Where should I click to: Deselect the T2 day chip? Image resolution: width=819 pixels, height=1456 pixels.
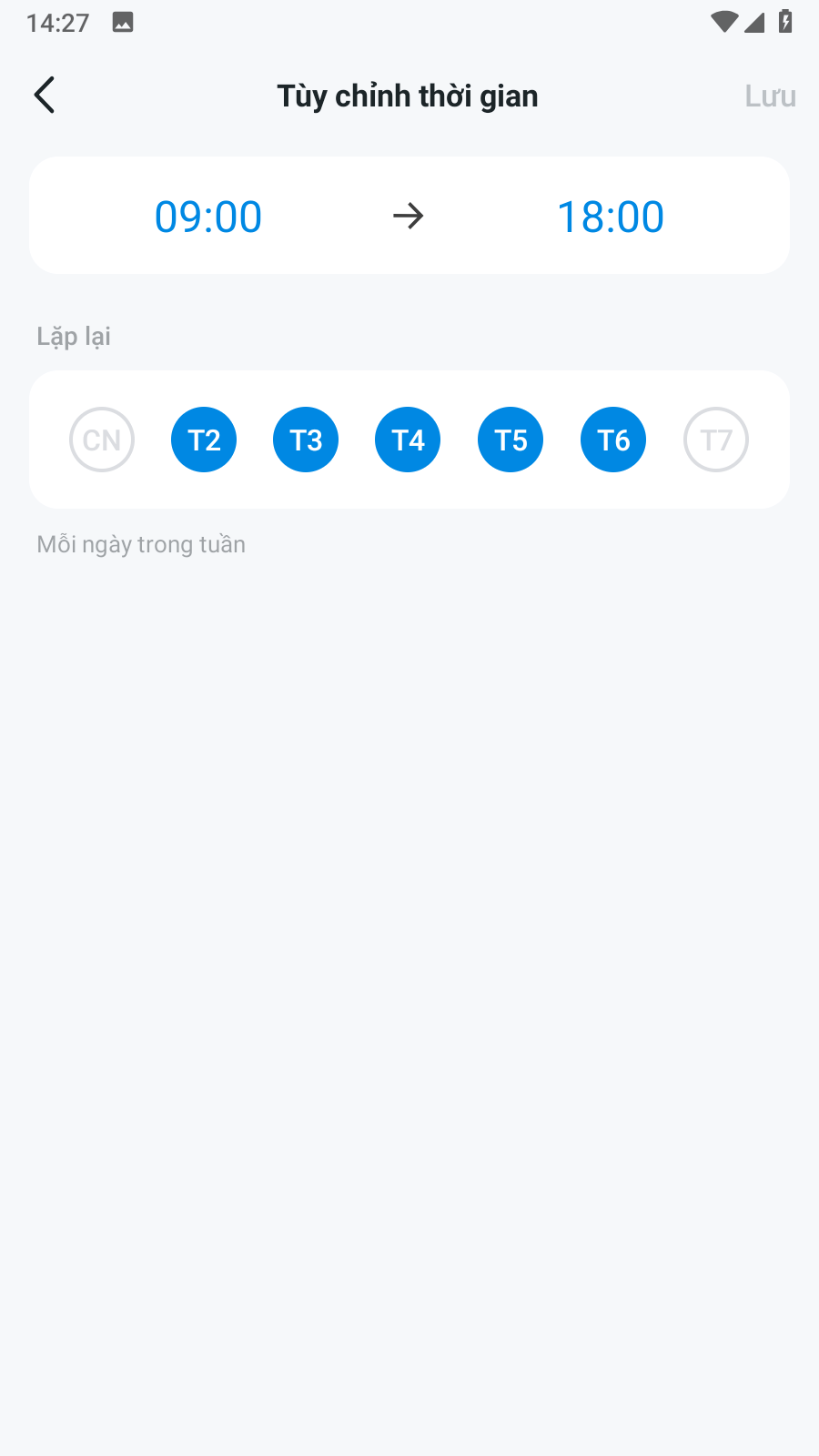click(x=204, y=440)
